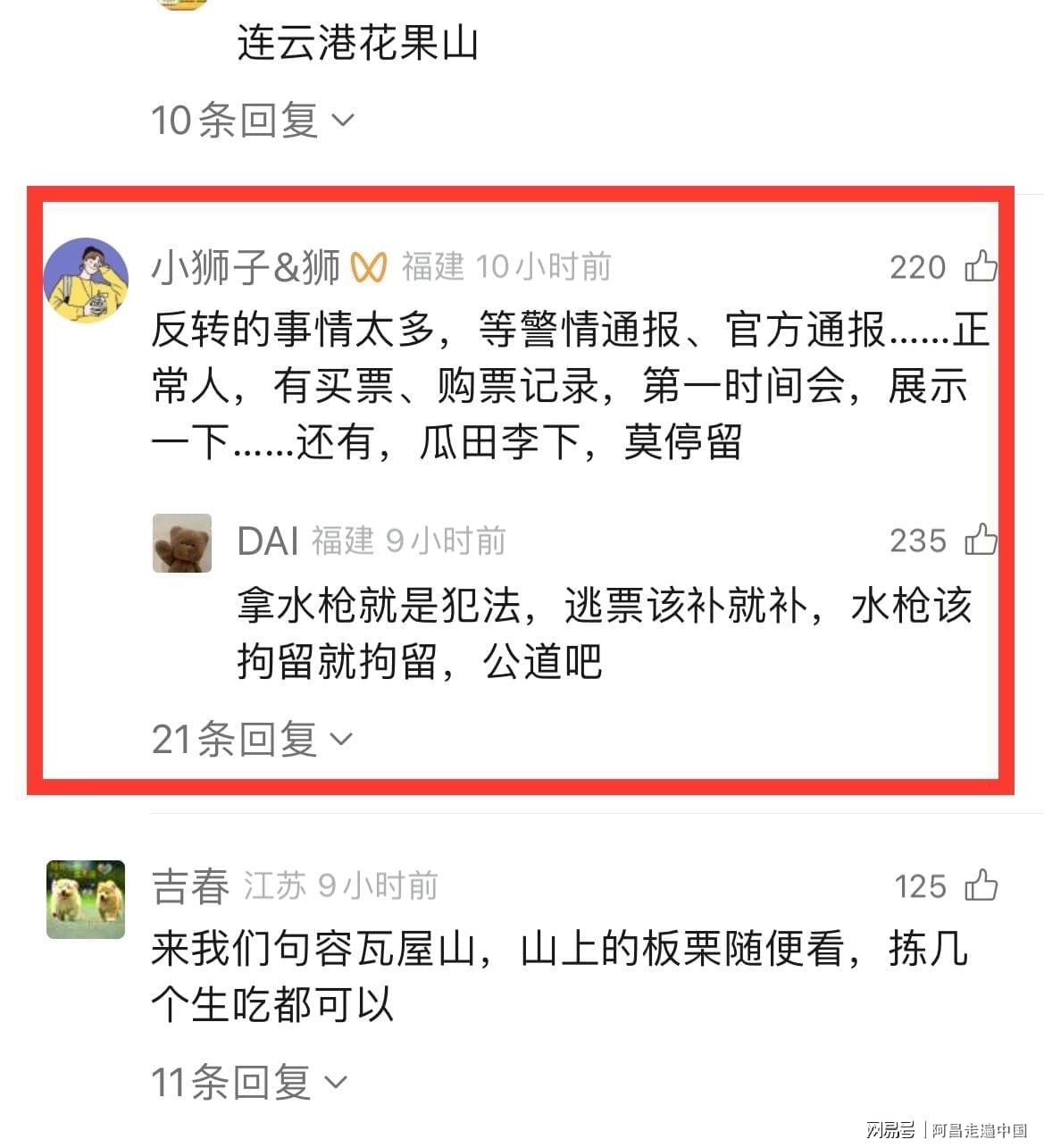1044x1148 pixels.
Task: Like 吉春's comment
Action: tap(980, 885)
